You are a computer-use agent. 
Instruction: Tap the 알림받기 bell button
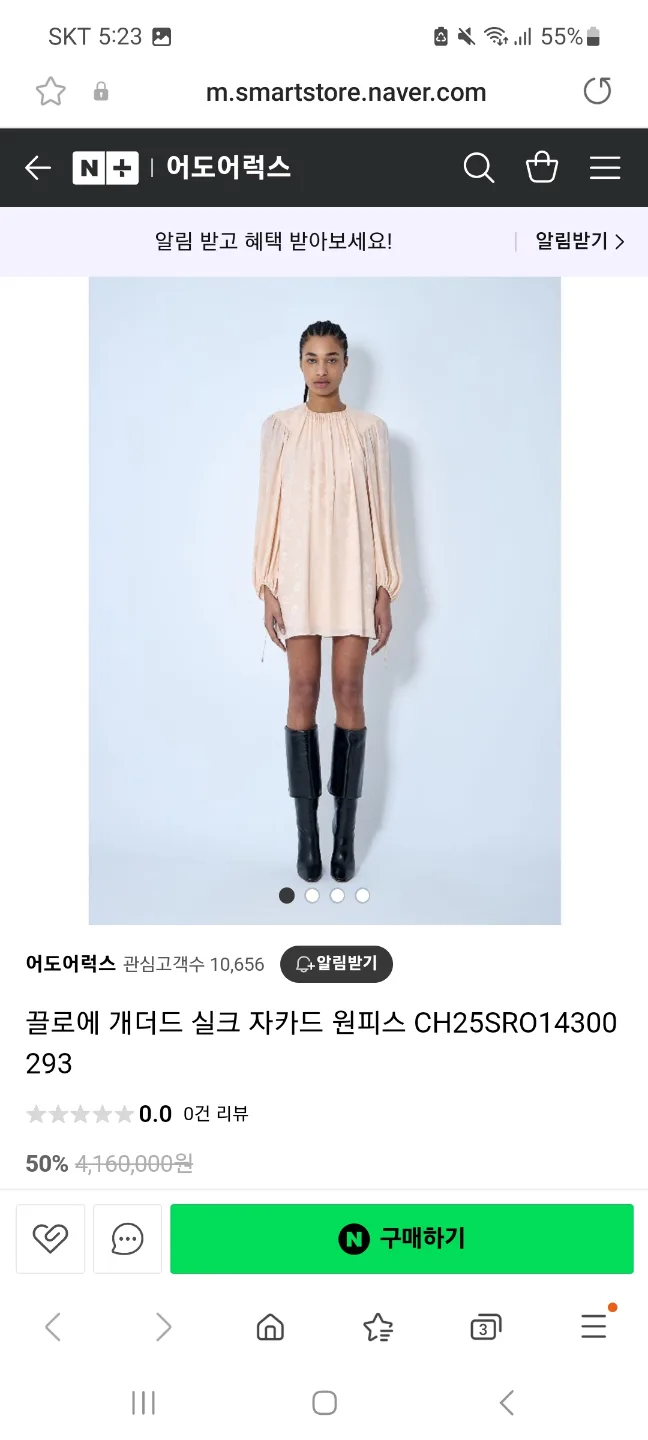pos(336,964)
